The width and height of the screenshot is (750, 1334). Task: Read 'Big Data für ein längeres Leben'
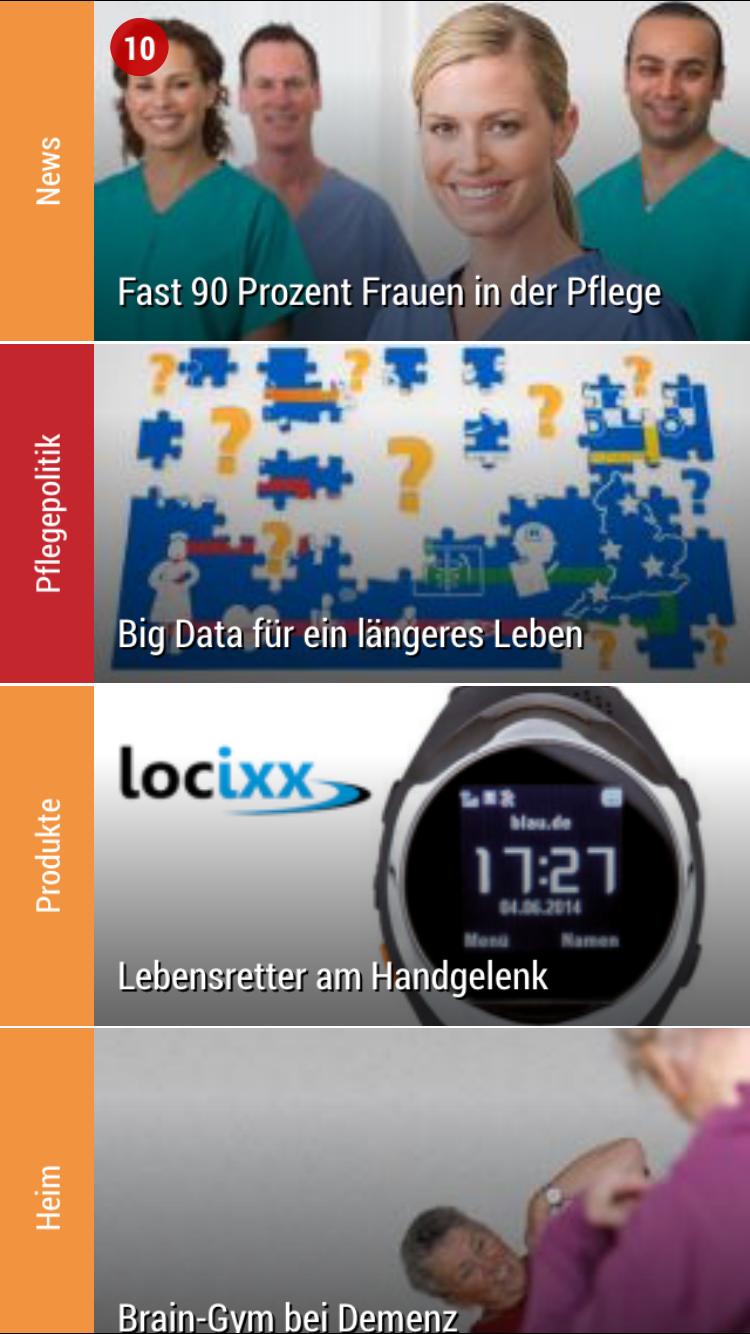coord(350,634)
